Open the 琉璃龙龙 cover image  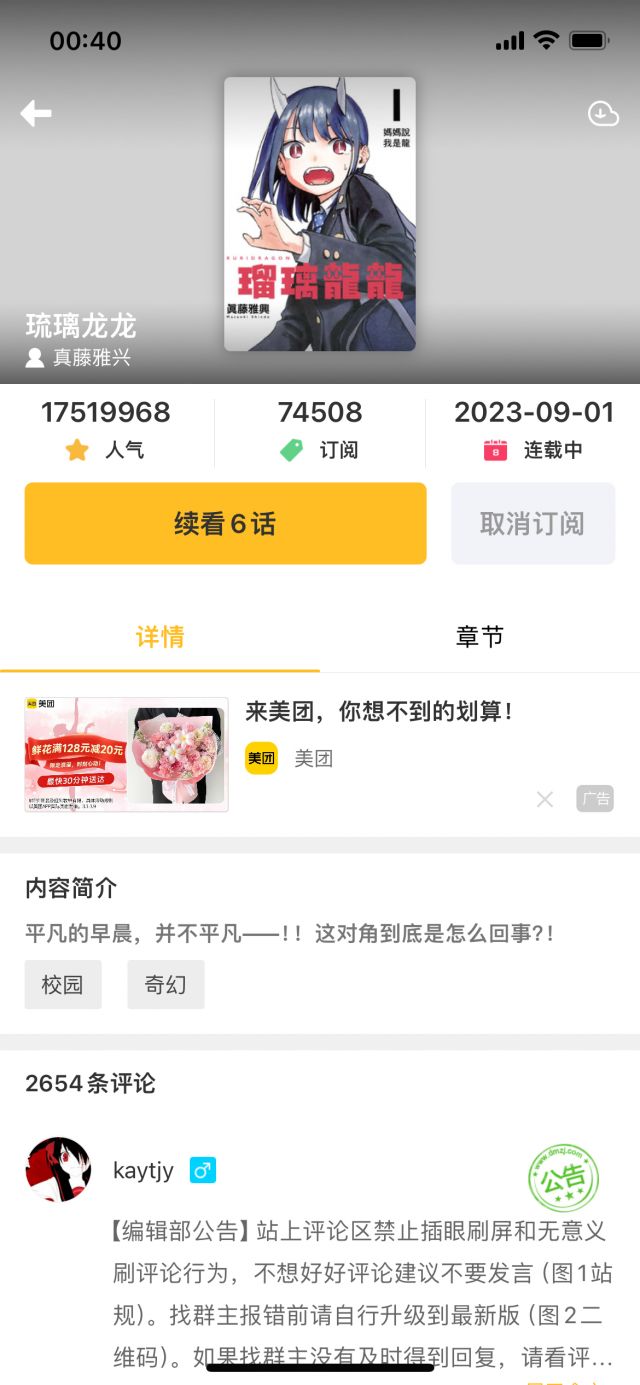[x=320, y=214]
